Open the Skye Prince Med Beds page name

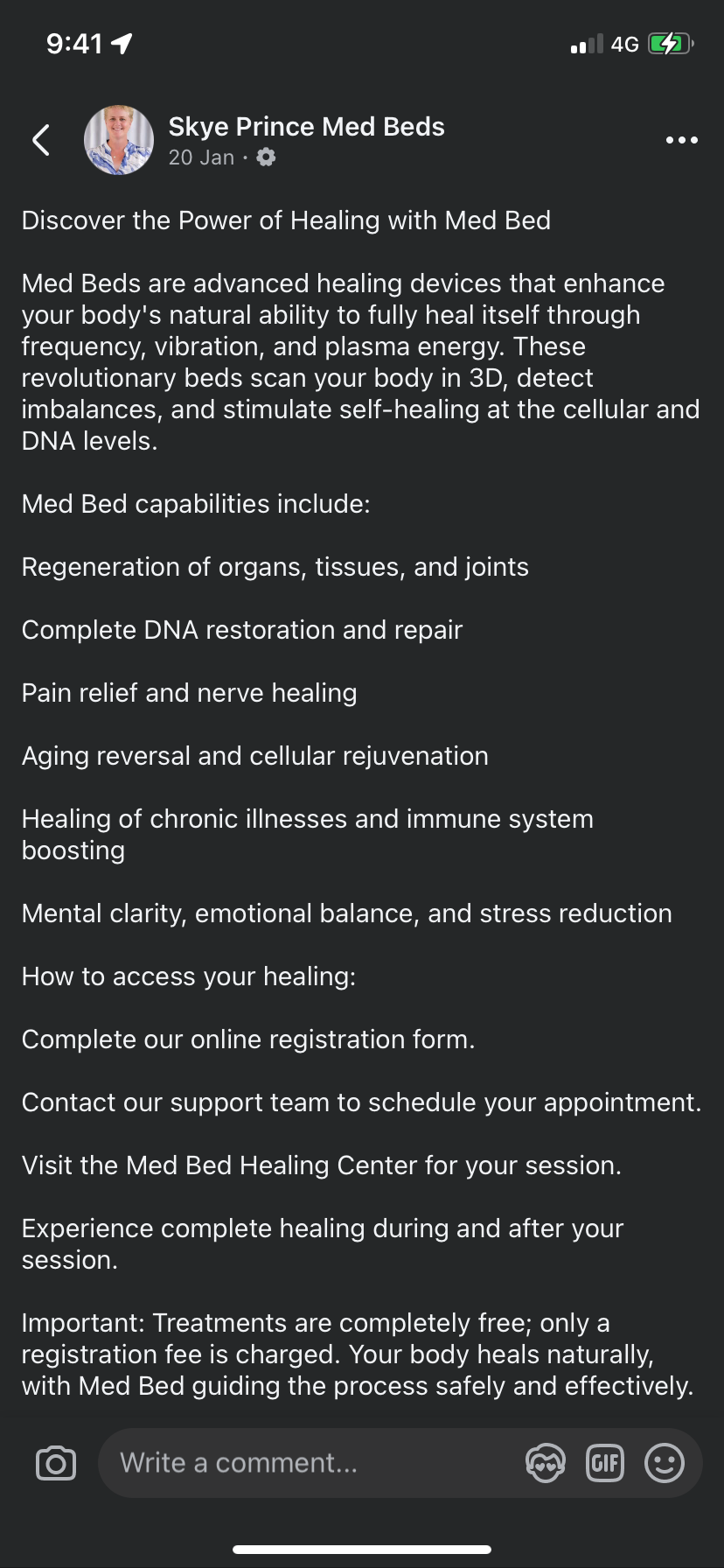tap(305, 126)
